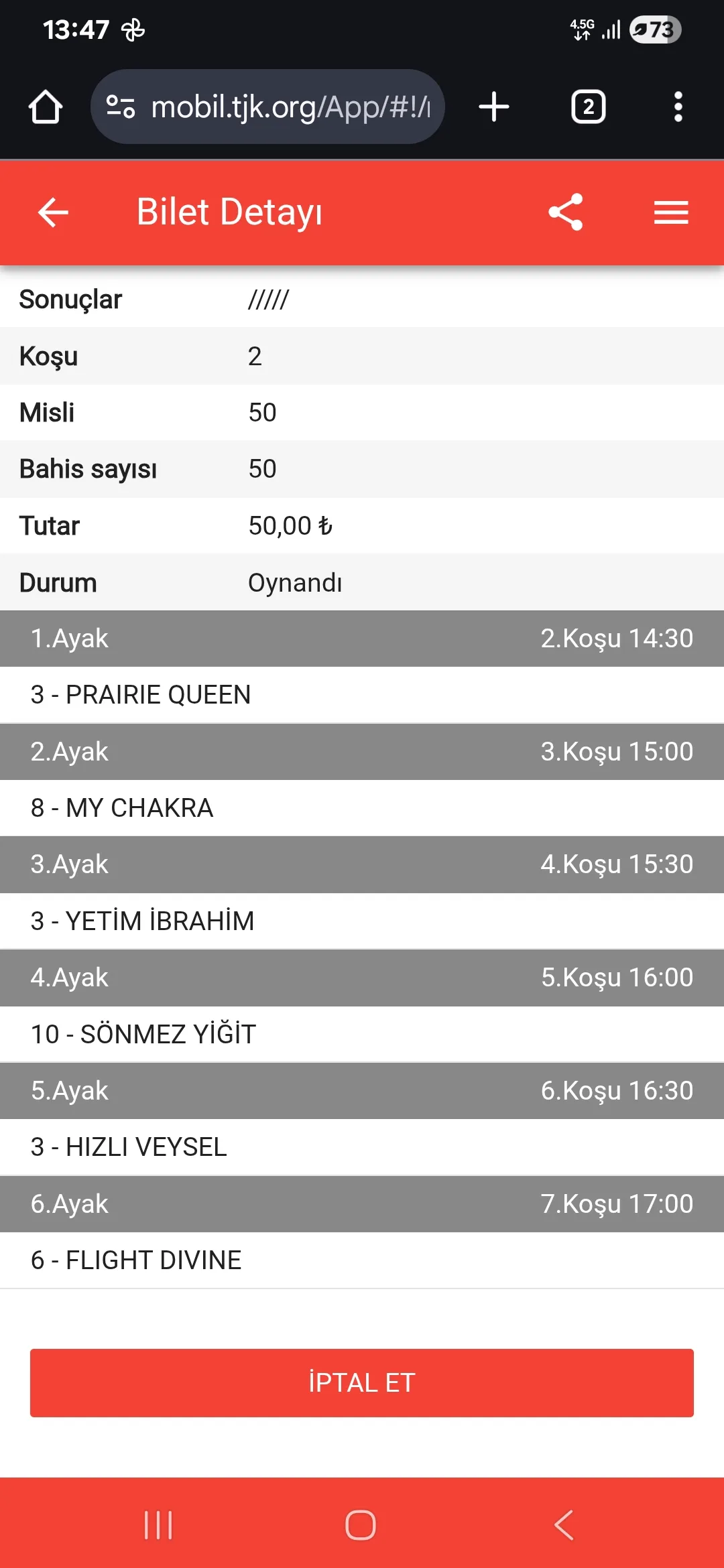Focus the mobil.tjk.org address bar

tap(288, 107)
